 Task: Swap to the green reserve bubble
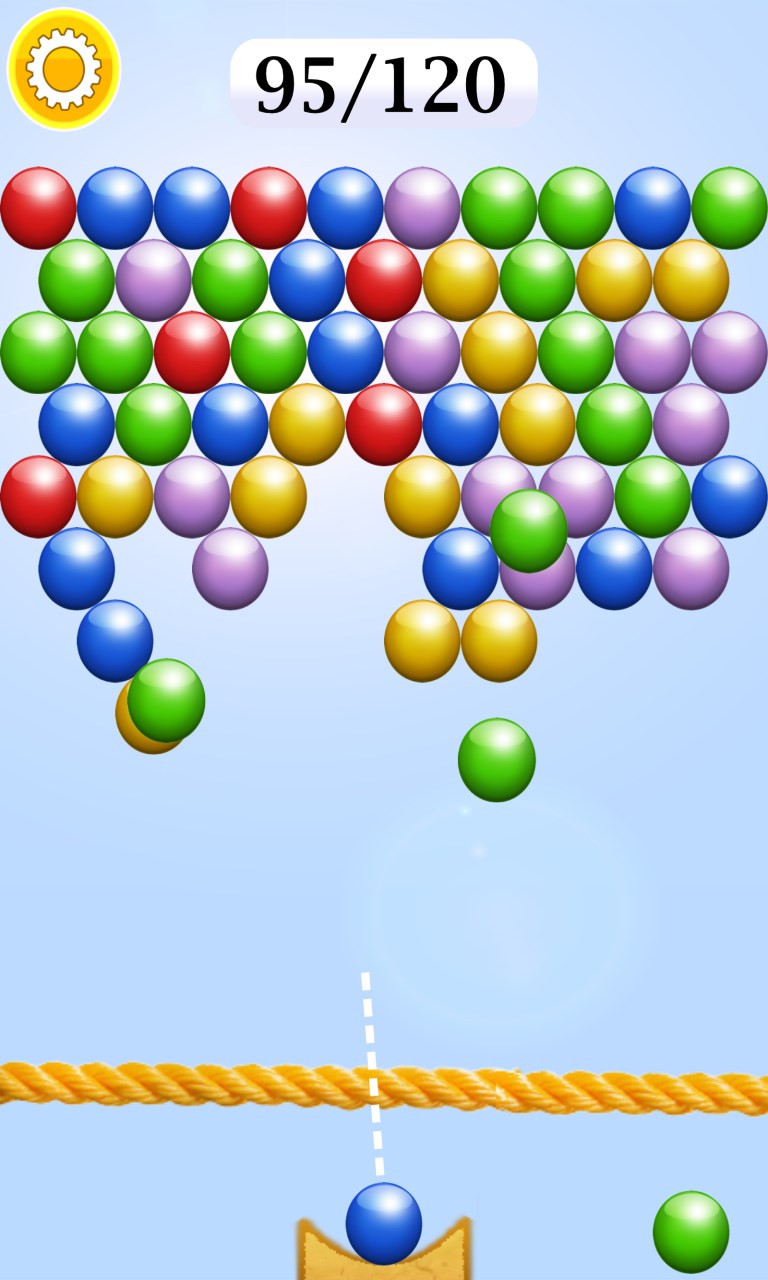[x=691, y=1231]
